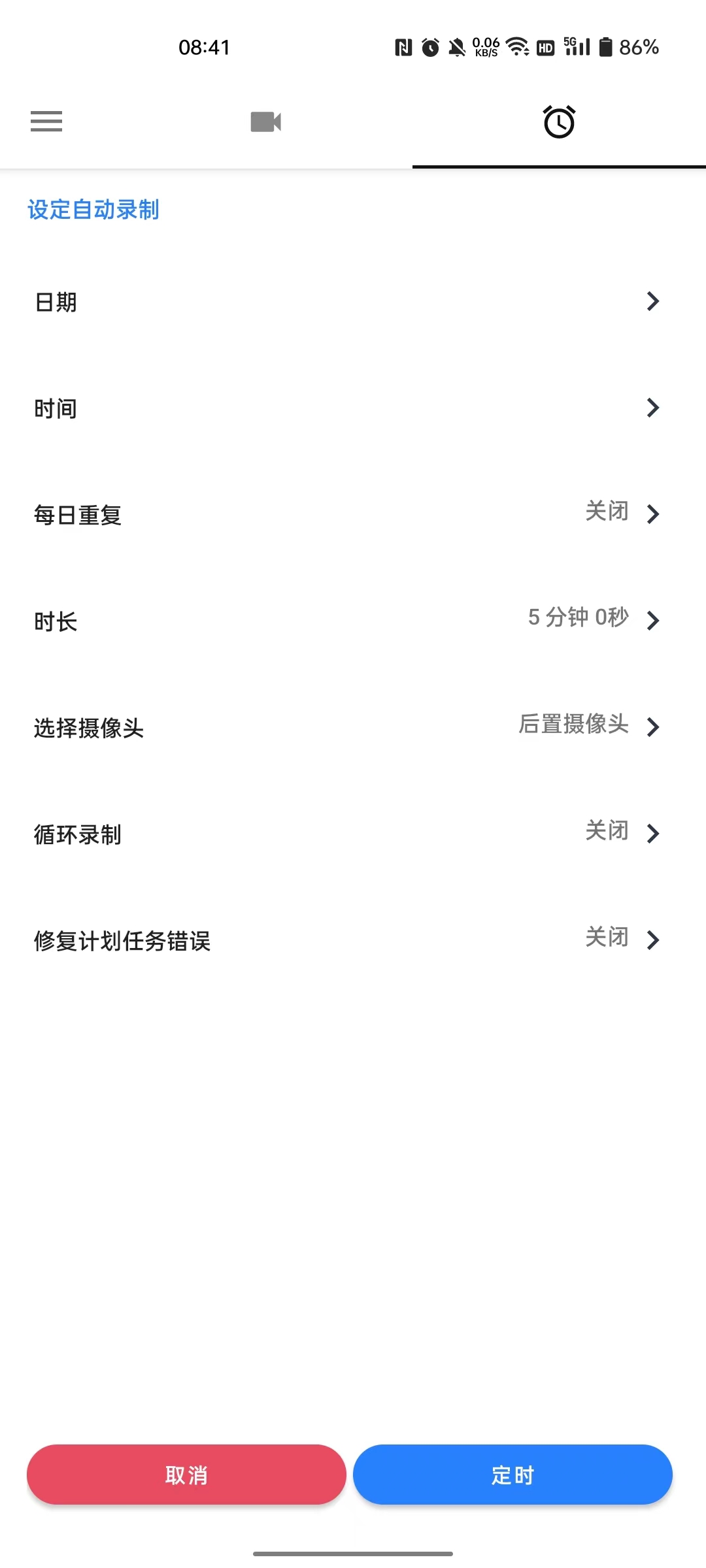The width and height of the screenshot is (706, 1568).
Task: Open the 时间 time picker
Action: (x=353, y=408)
